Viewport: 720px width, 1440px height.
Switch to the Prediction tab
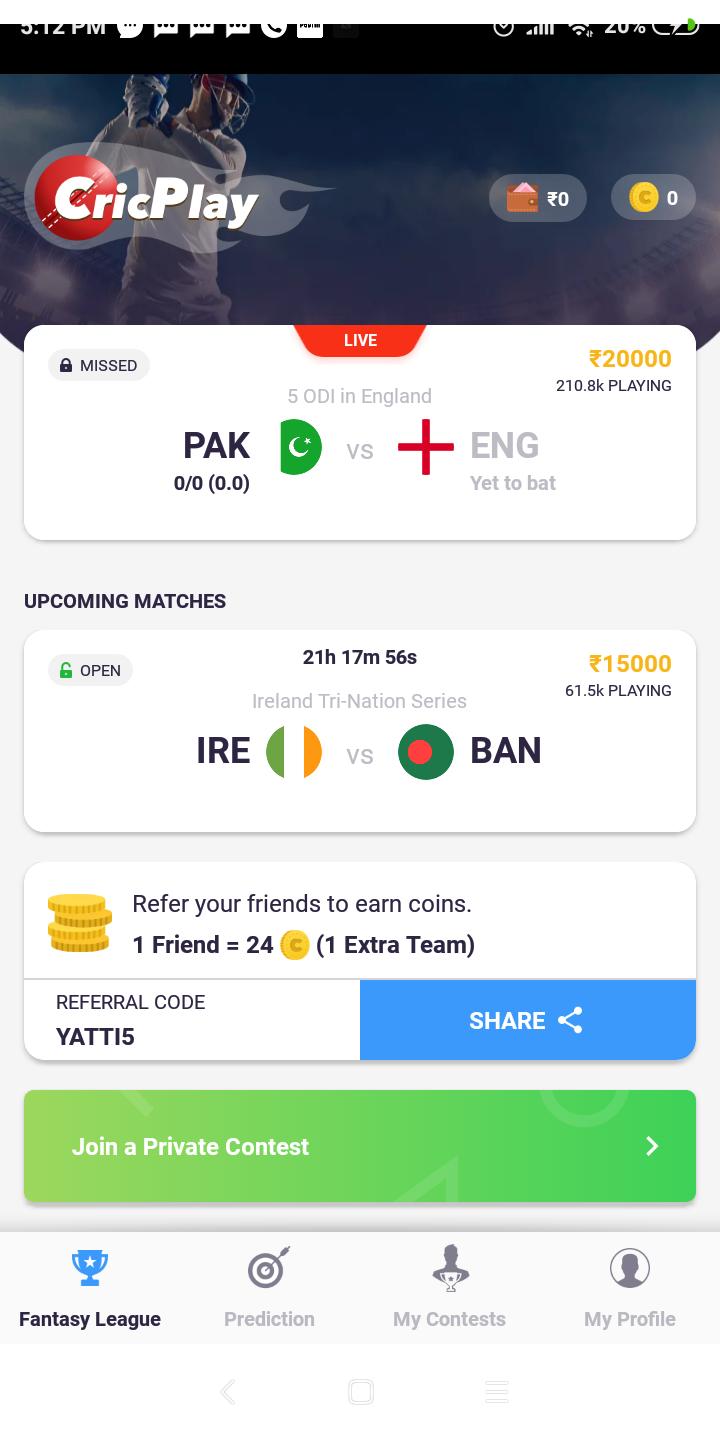tap(269, 1290)
